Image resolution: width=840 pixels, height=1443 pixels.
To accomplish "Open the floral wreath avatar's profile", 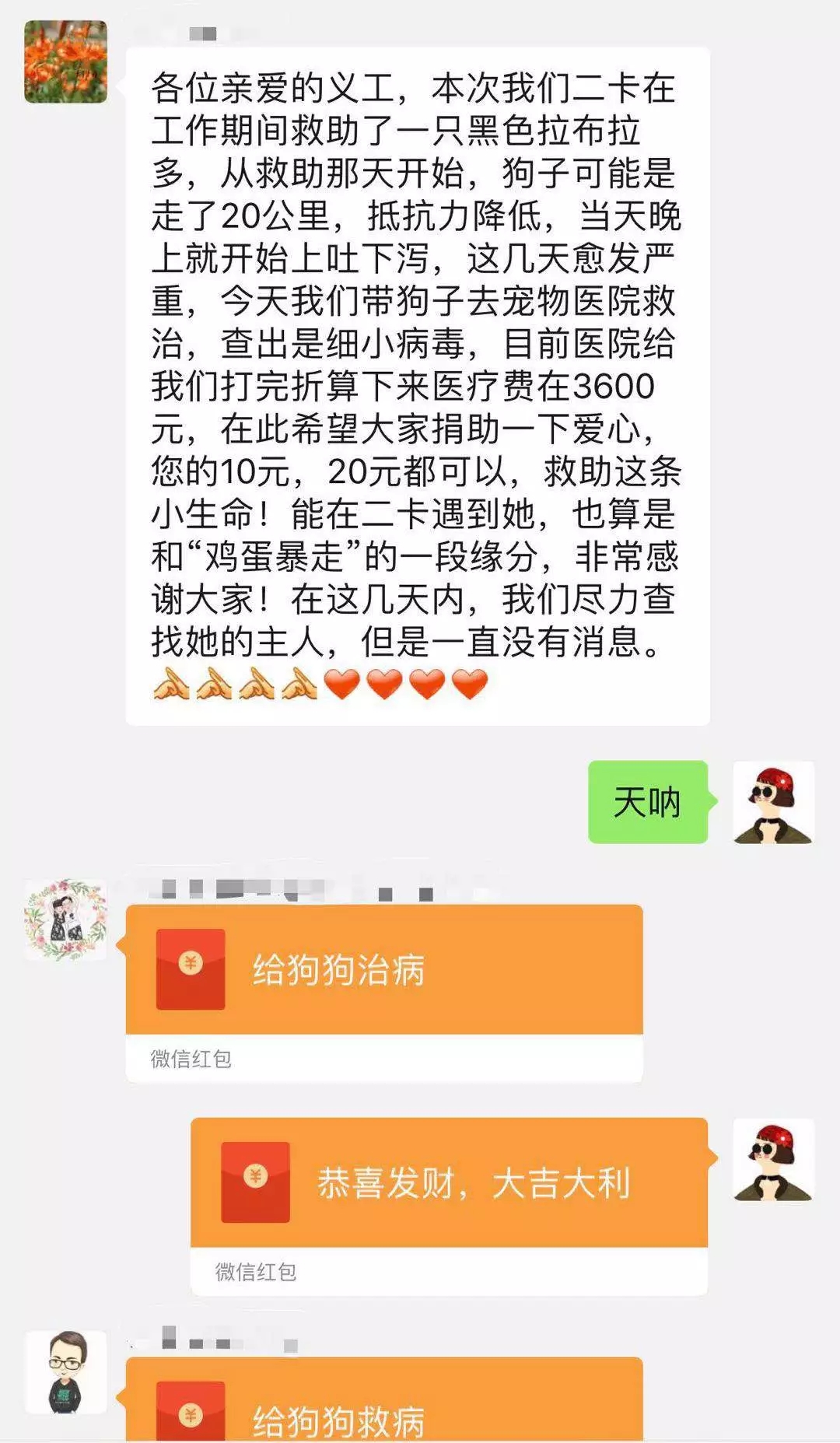I will click(x=65, y=919).
